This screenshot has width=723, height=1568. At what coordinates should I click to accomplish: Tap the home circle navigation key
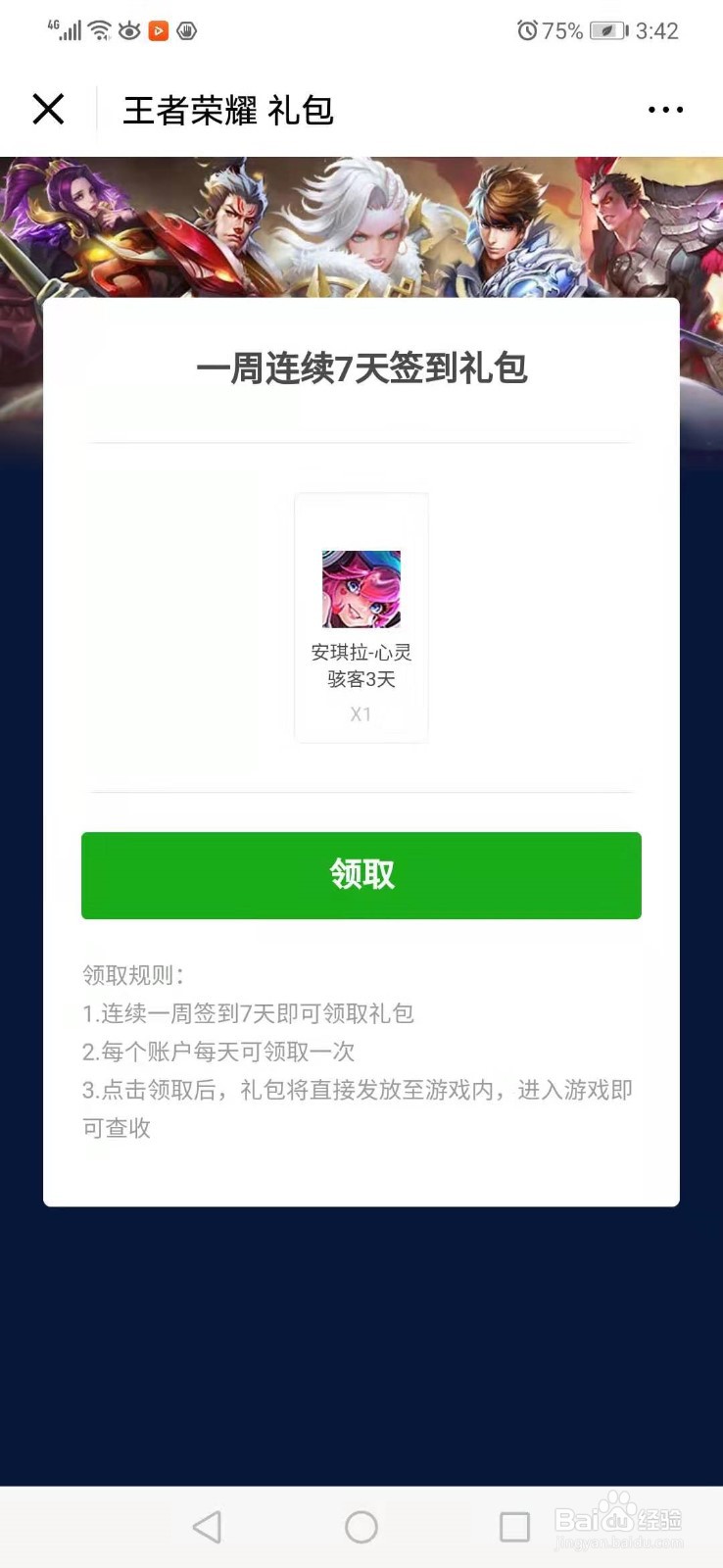(x=361, y=1526)
